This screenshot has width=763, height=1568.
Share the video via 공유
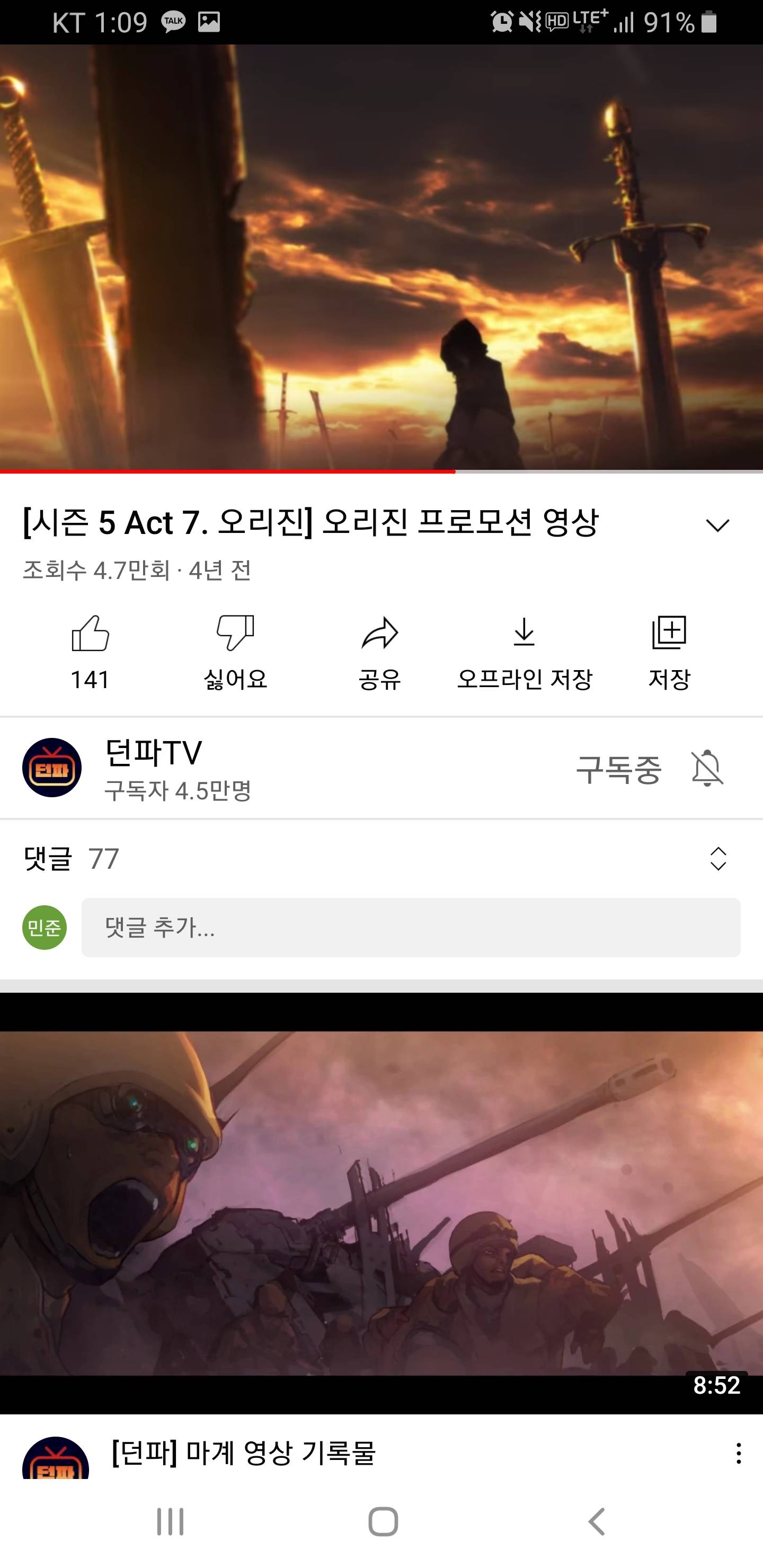379,652
